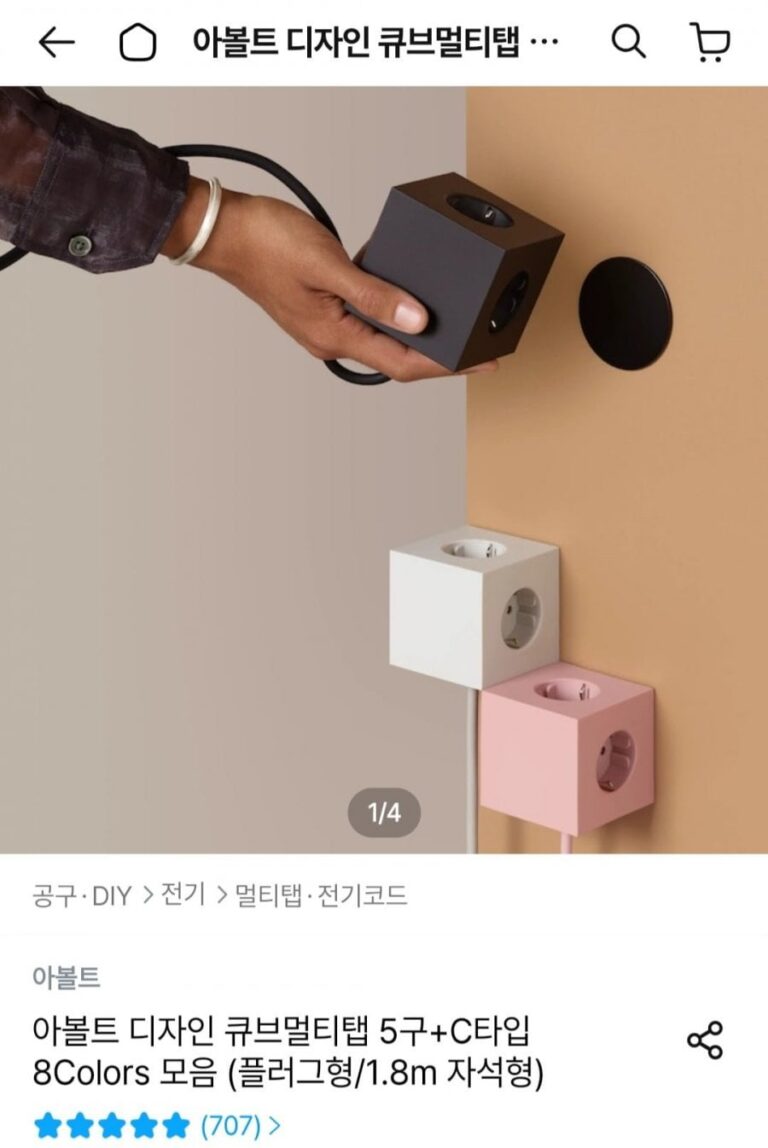Share this product
The image size is (768, 1148).
(x=705, y=1040)
